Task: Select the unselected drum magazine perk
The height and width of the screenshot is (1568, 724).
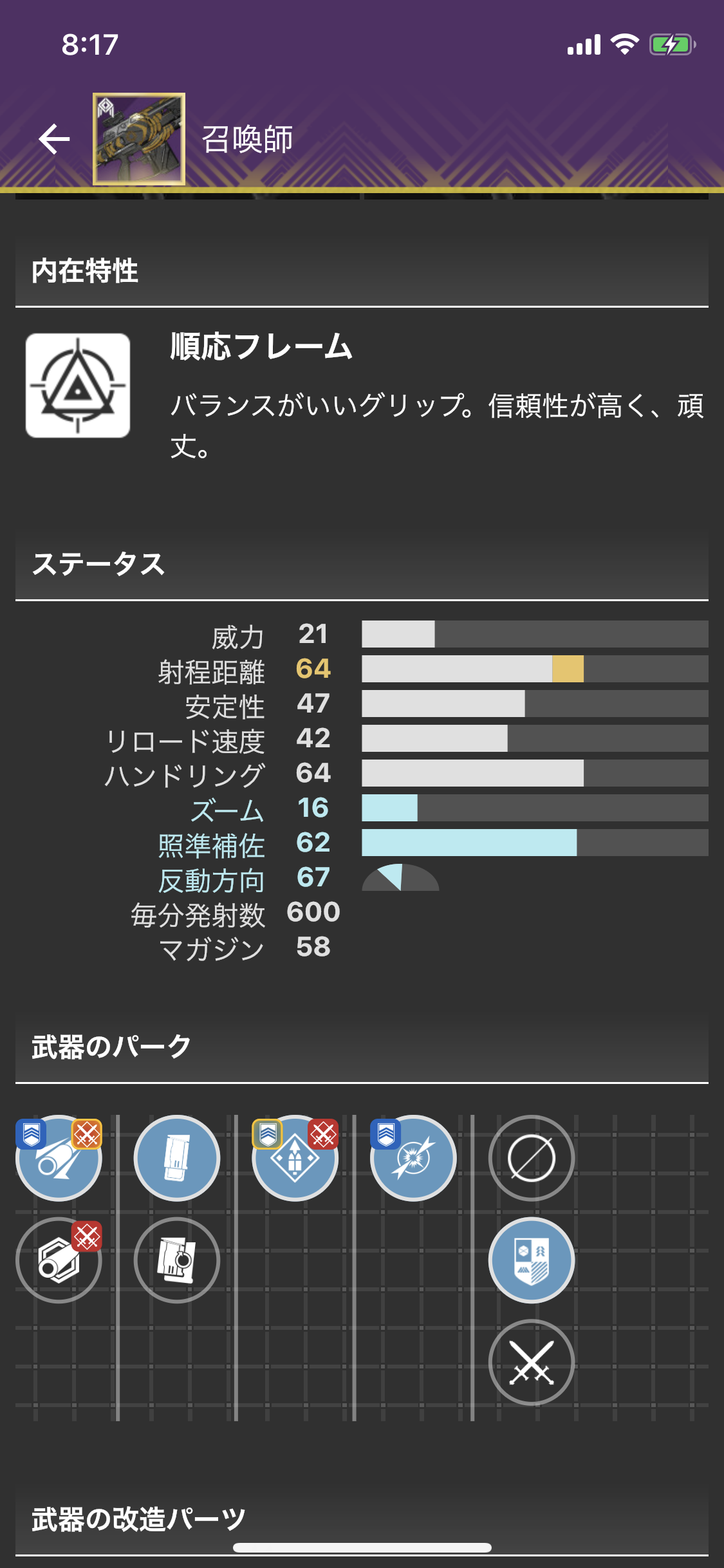Action: [177, 1260]
